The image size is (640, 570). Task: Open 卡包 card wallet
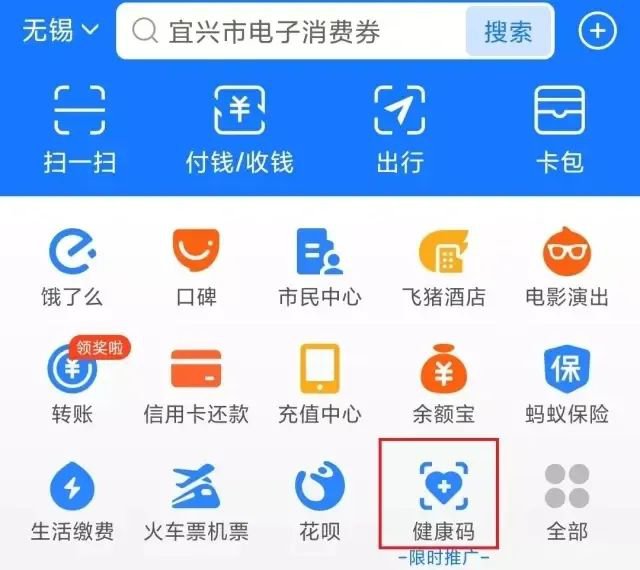pyautogui.click(x=559, y=126)
